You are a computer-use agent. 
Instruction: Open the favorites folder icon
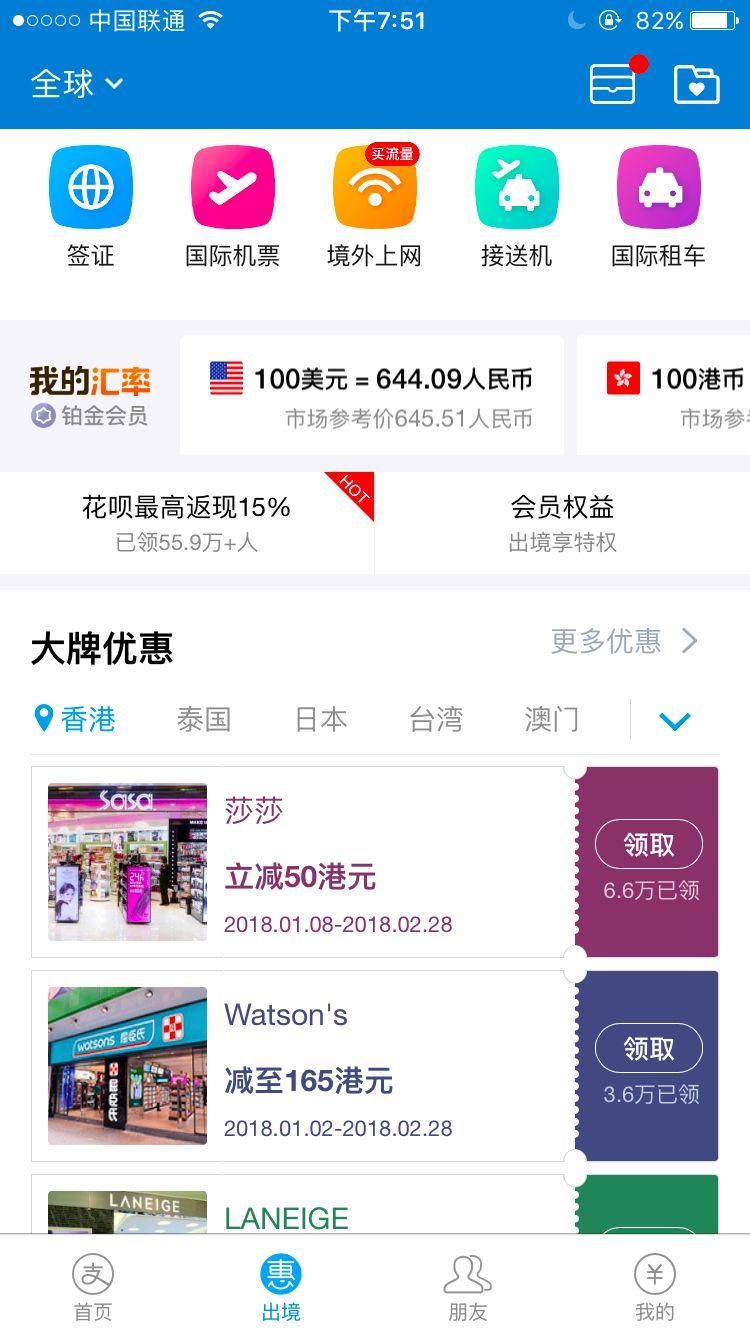pyautogui.click(x=696, y=84)
